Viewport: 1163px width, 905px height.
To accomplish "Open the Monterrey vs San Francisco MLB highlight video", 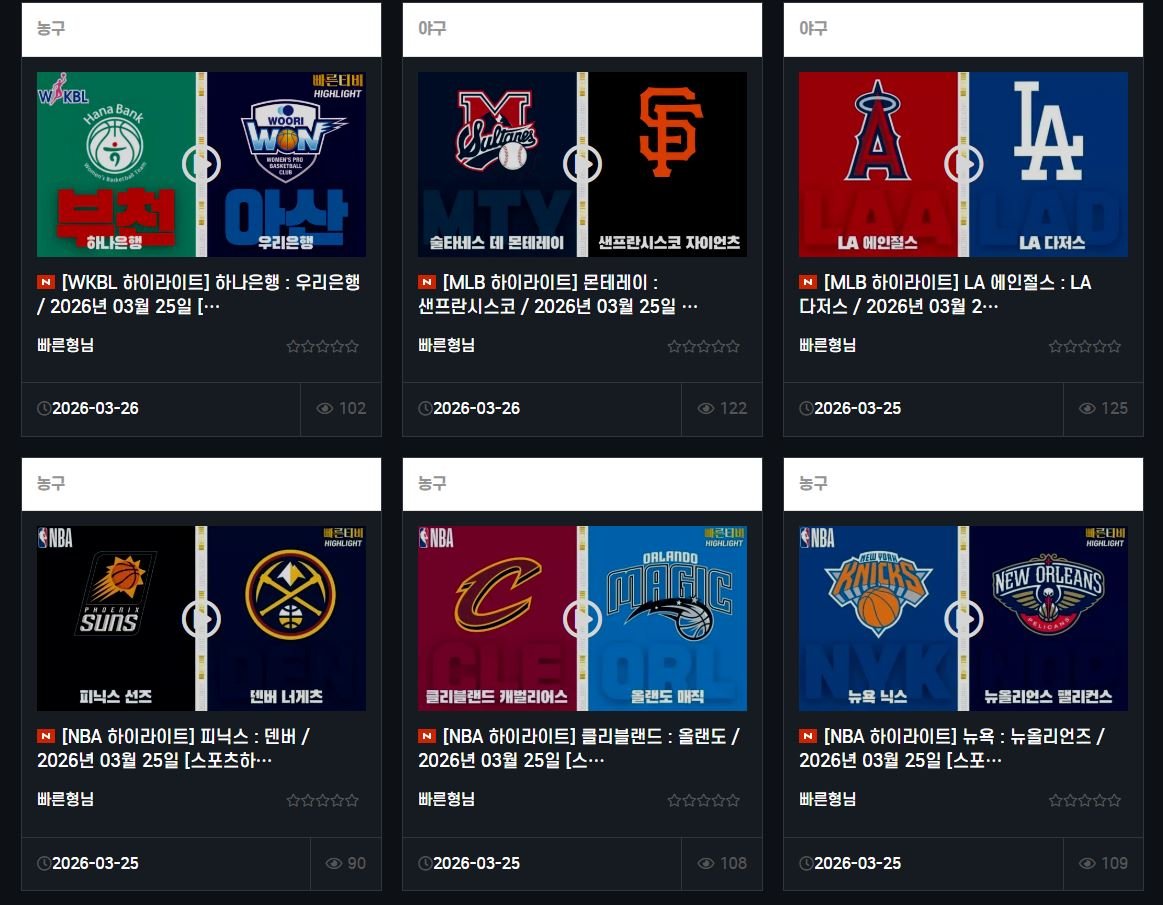I will click(x=582, y=164).
